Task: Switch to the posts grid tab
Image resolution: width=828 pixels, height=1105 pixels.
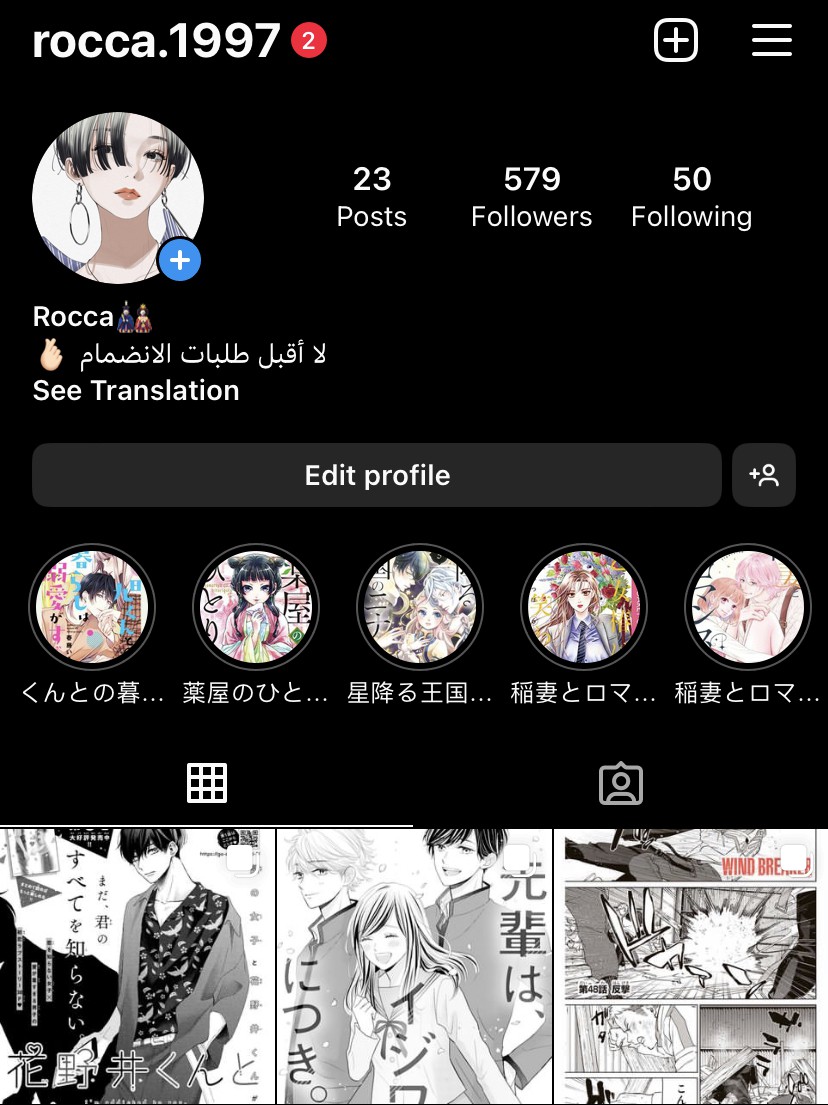Action: coord(207,783)
